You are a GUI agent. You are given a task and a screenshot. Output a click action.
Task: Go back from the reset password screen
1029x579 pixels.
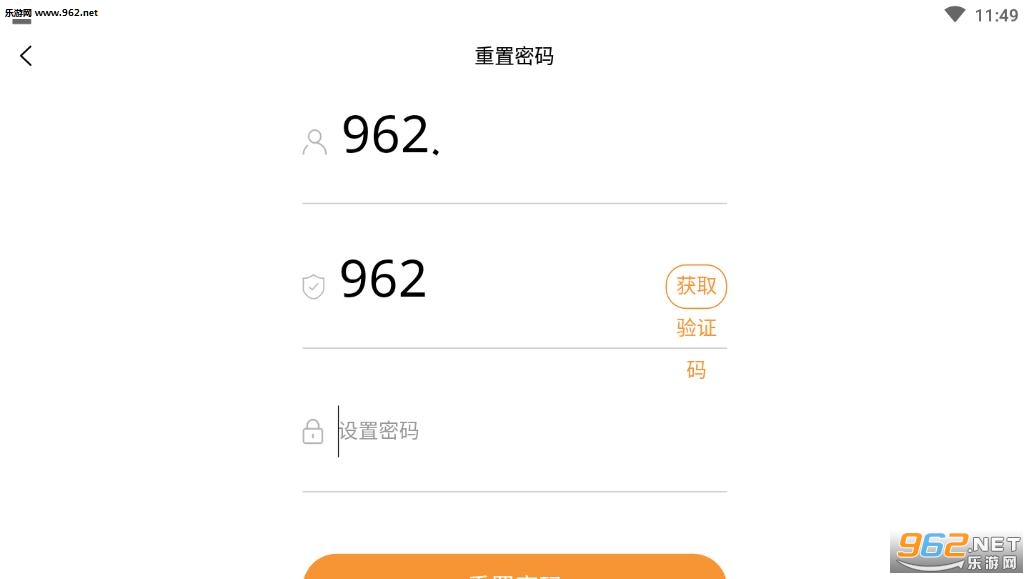[26, 56]
